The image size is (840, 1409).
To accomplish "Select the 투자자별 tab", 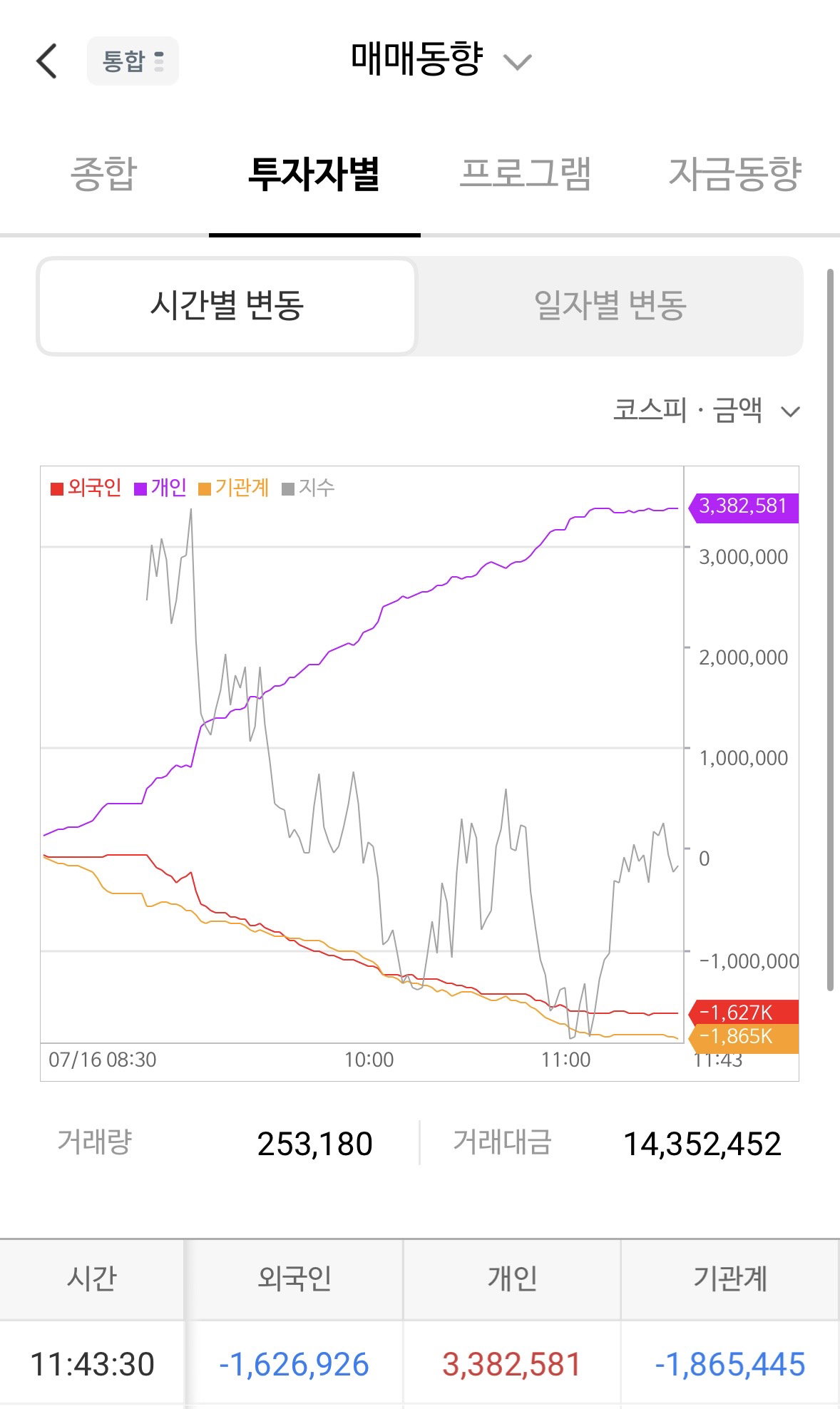I will coord(314,174).
